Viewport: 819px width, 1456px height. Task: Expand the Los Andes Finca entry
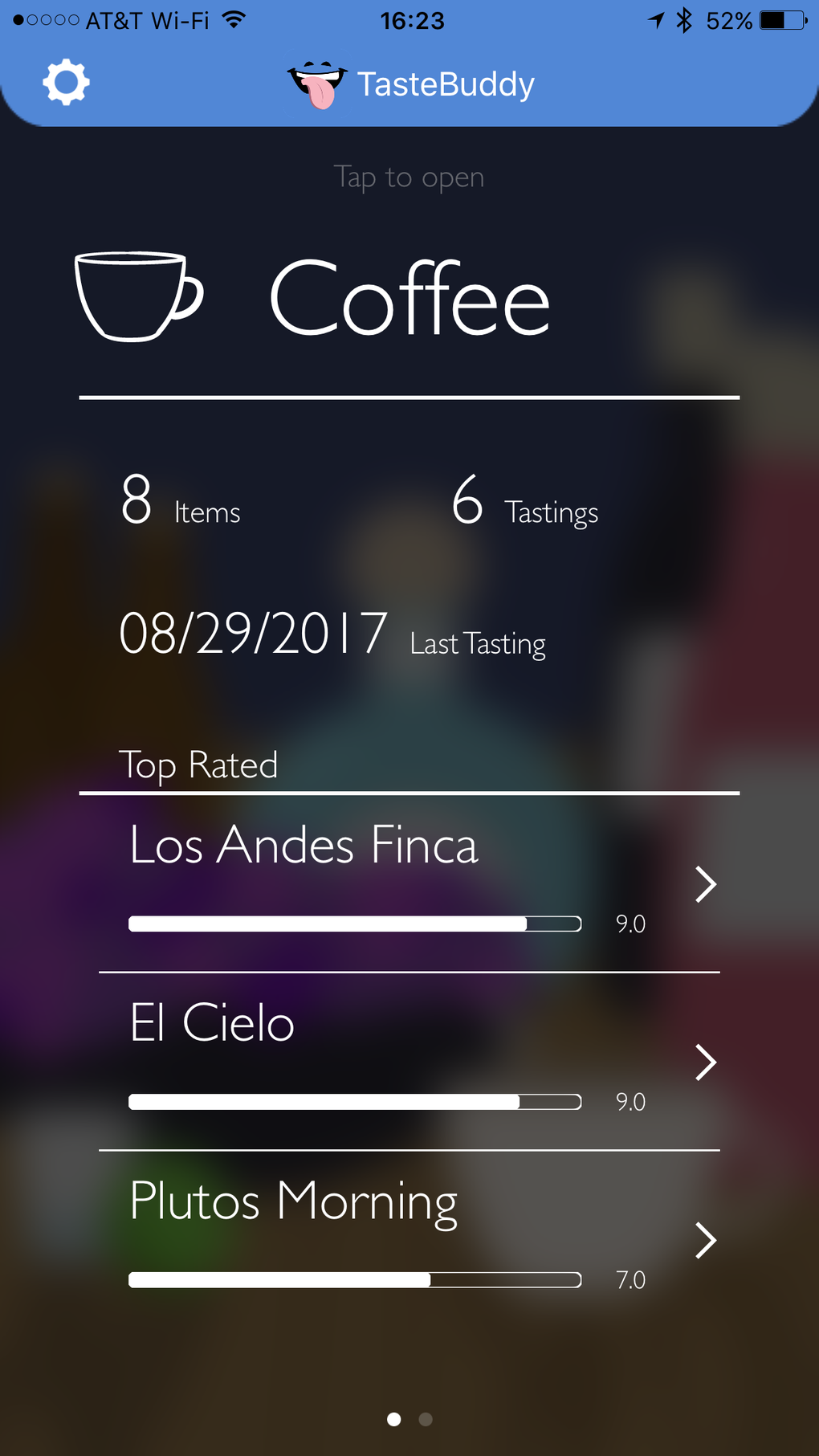click(705, 883)
